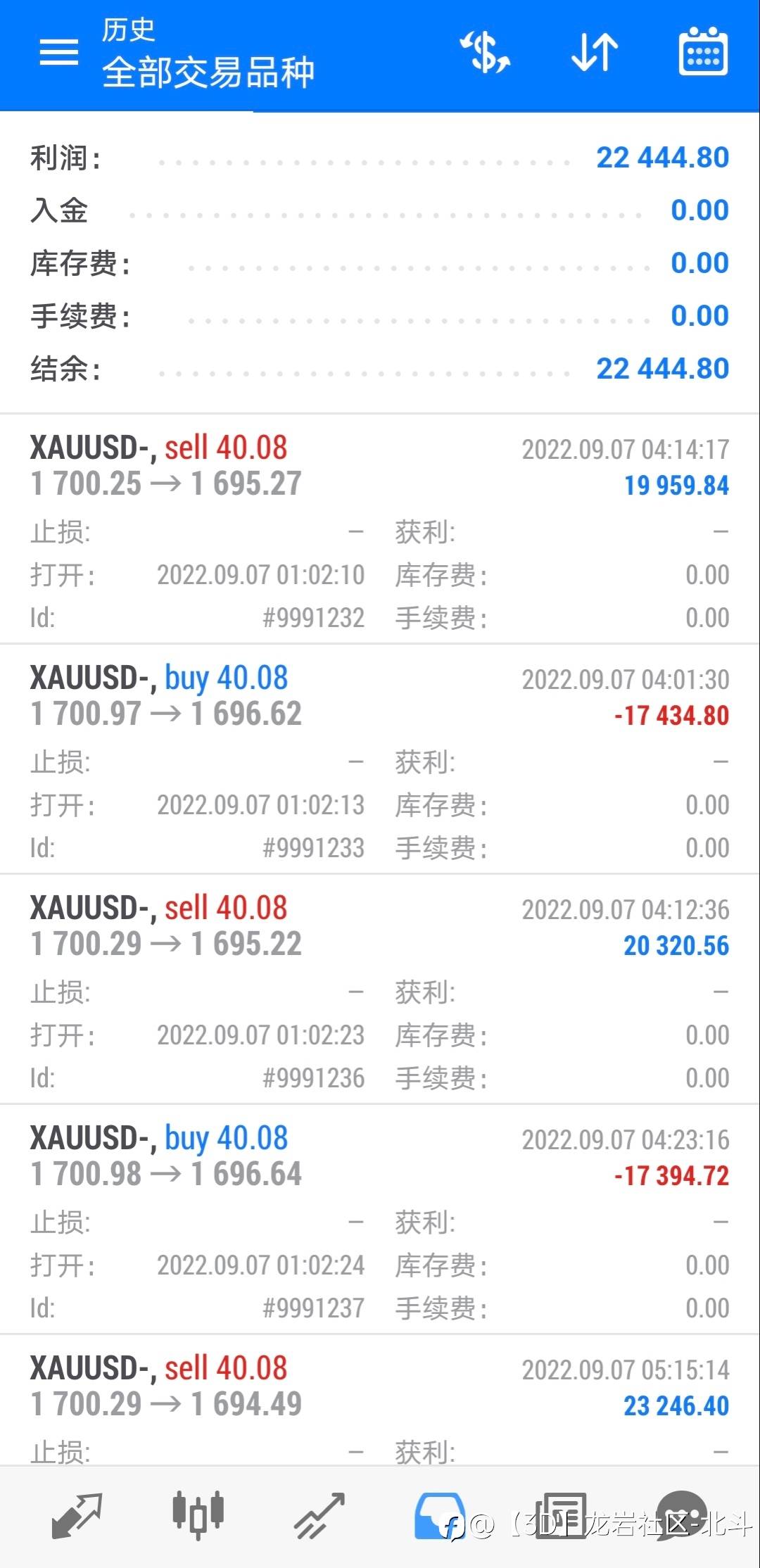Switch to the News tab

click(562, 1515)
